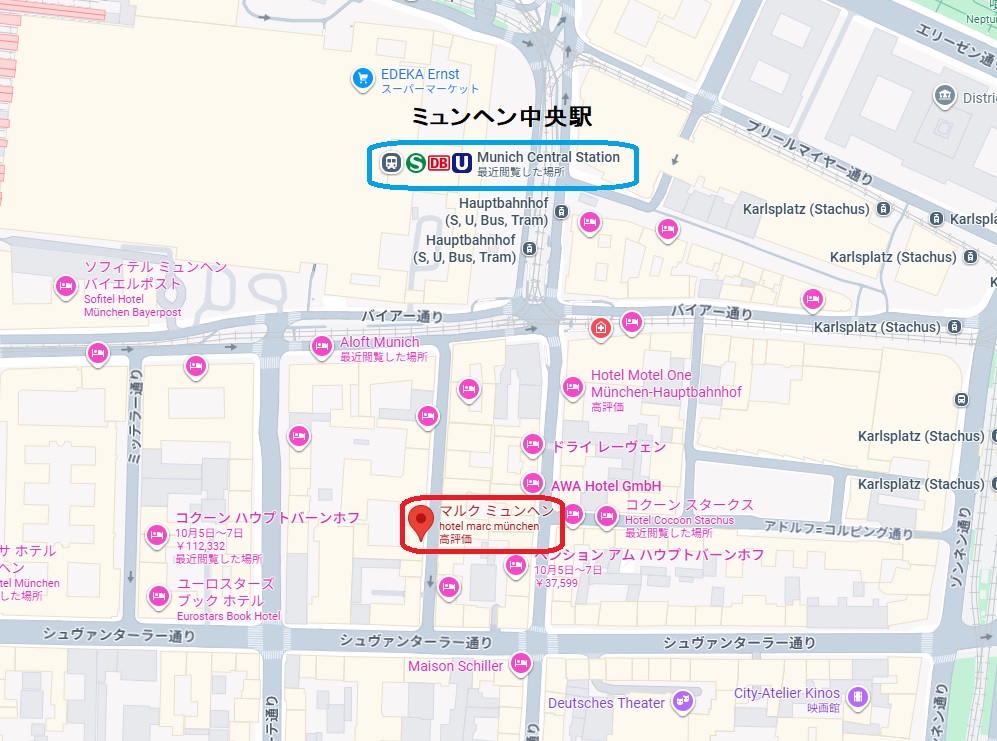Tap the Hotel Cocoon Stachus pin
The width and height of the screenshot is (997, 741).
607,516
